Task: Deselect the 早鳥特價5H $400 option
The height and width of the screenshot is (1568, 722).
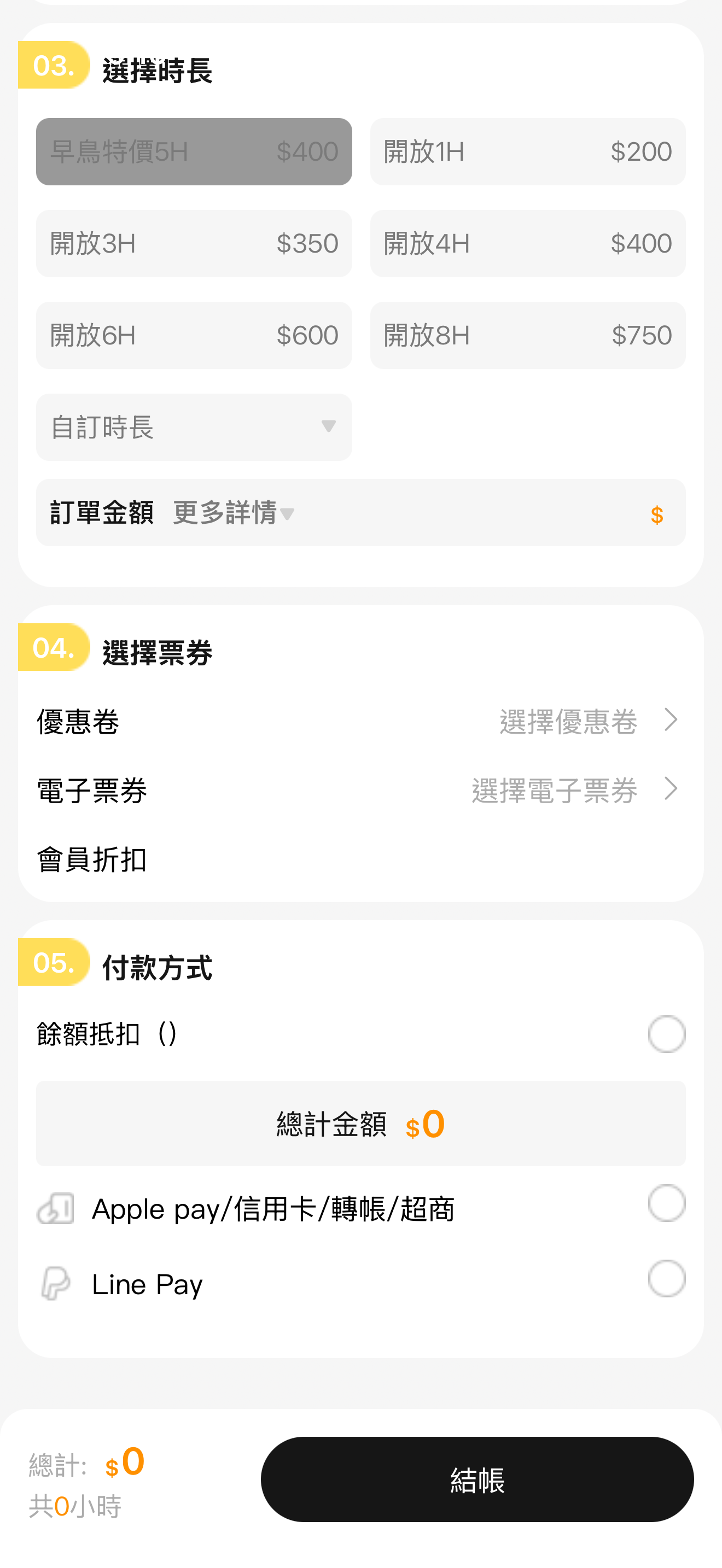Action: click(194, 151)
